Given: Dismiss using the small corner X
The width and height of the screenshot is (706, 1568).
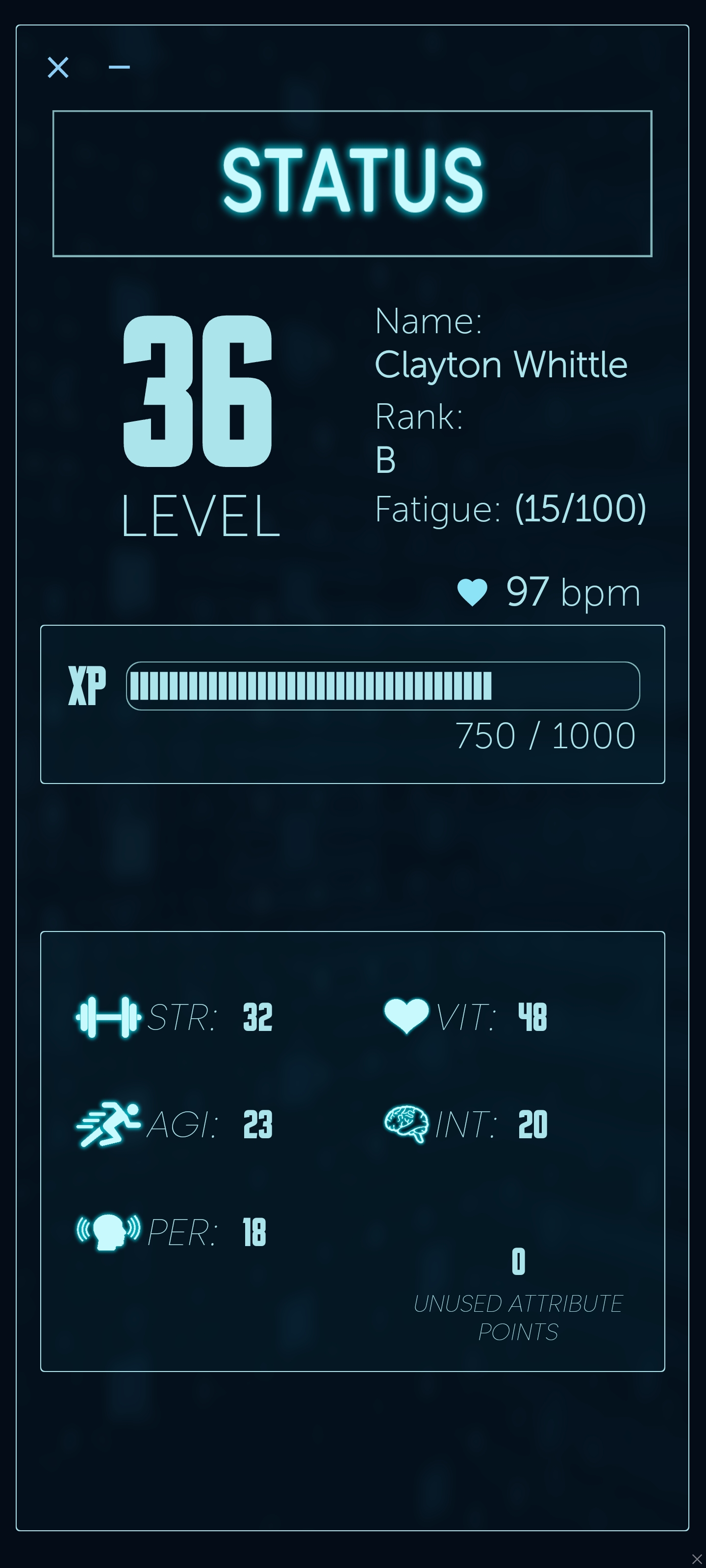Looking at the screenshot, I should [697, 1559].
